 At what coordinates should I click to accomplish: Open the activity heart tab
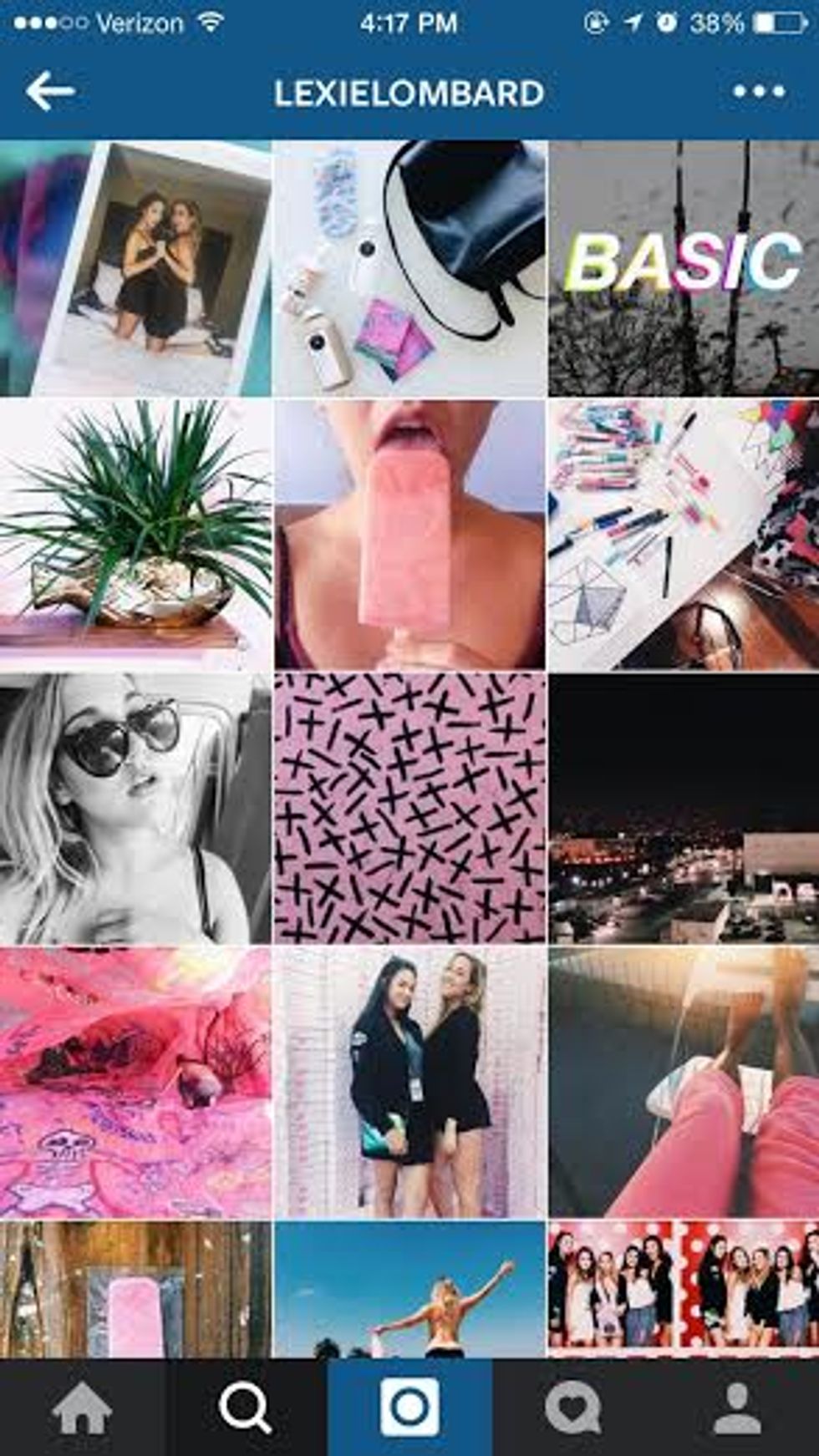click(572, 1408)
